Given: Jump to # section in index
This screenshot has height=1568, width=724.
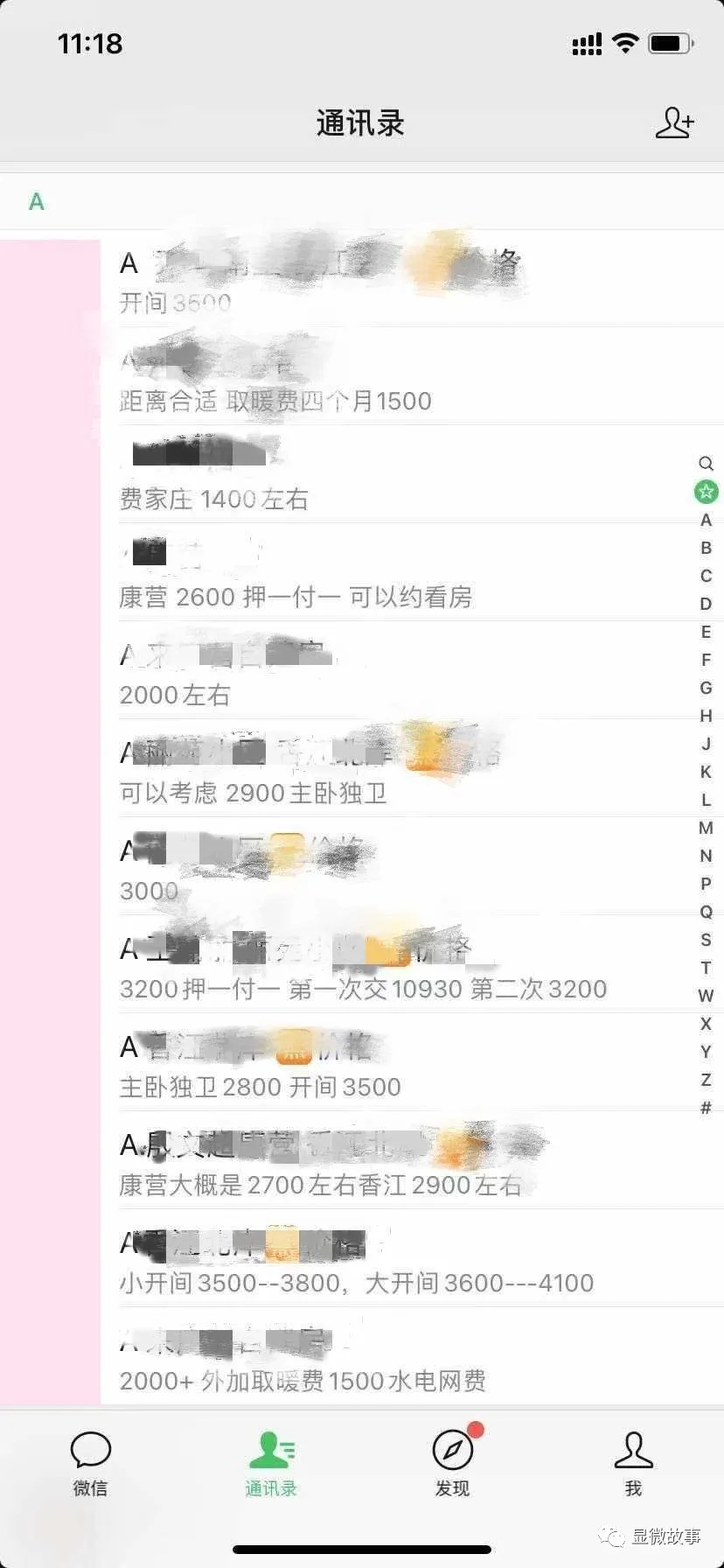Looking at the screenshot, I should pyautogui.click(x=706, y=1108).
